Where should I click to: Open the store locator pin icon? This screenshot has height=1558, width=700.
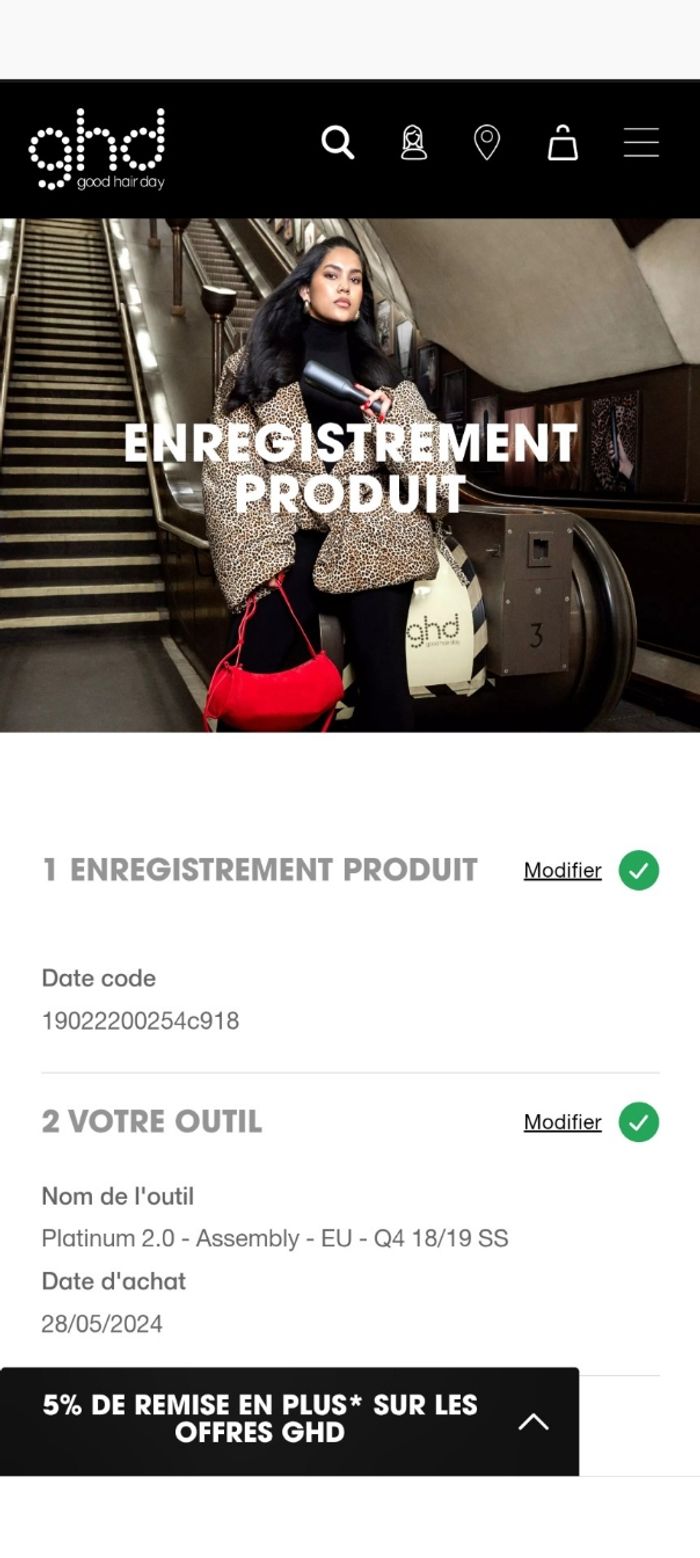coord(487,143)
